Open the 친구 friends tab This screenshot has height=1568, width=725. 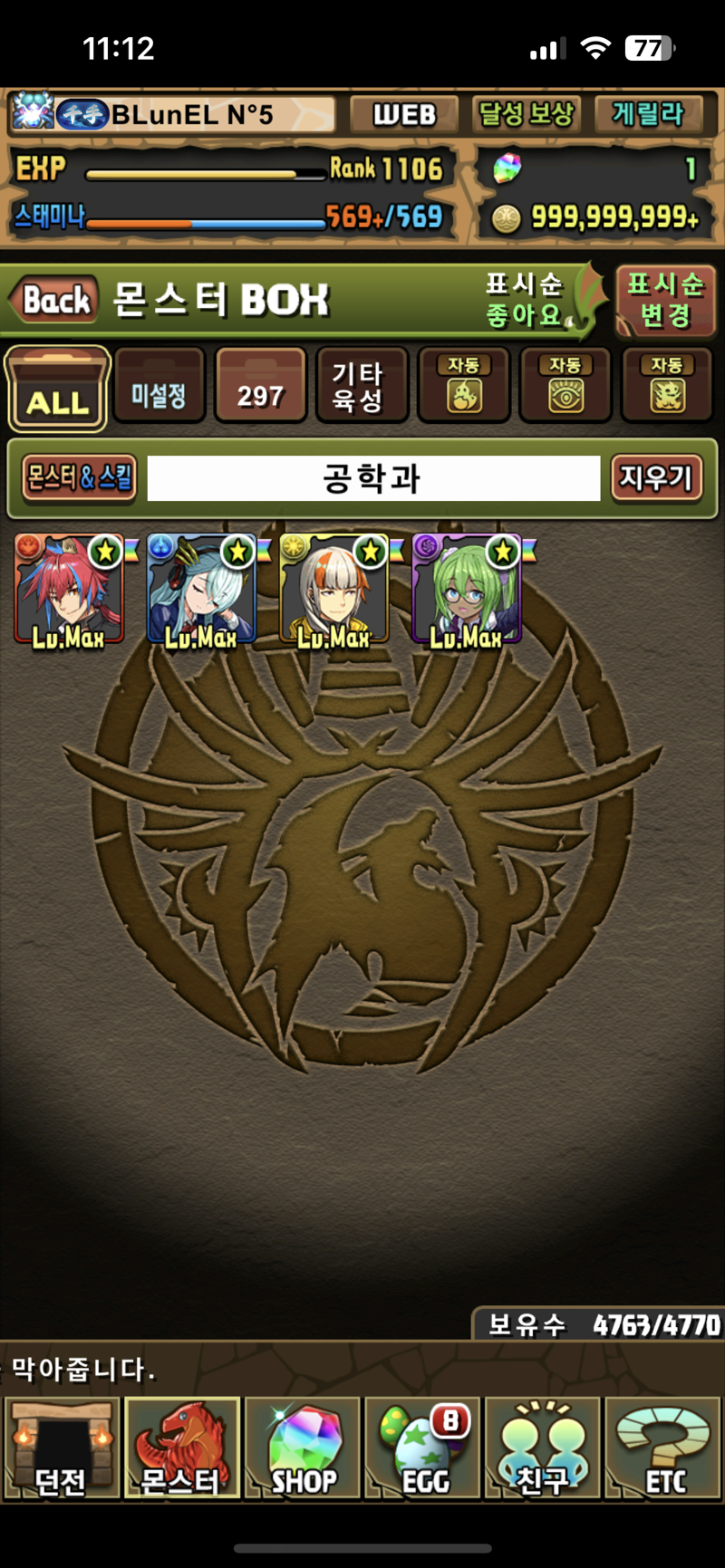[543, 1448]
